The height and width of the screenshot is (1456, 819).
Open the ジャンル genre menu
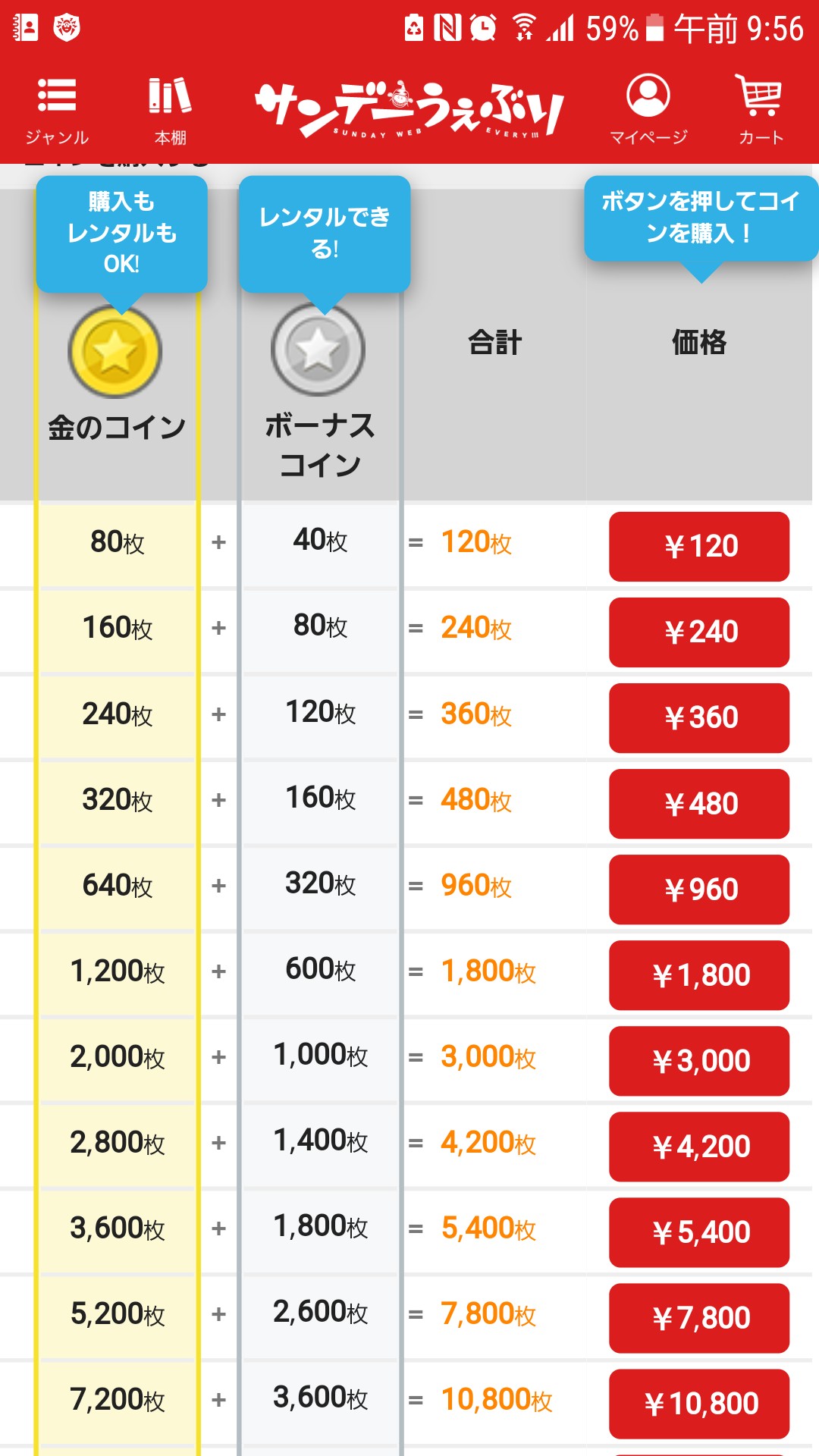pos(57,111)
